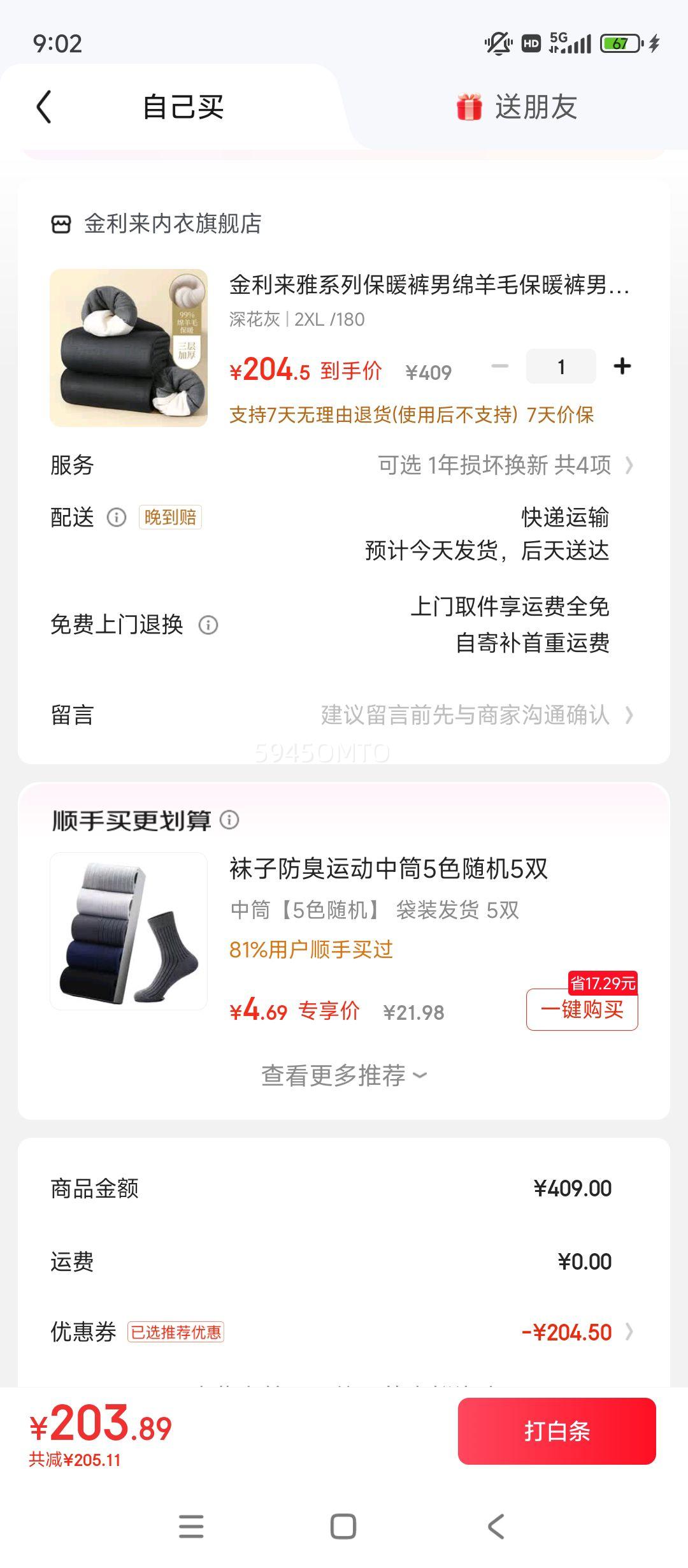
Task: Increase quantity with the plus button
Action: (x=622, y=367)
